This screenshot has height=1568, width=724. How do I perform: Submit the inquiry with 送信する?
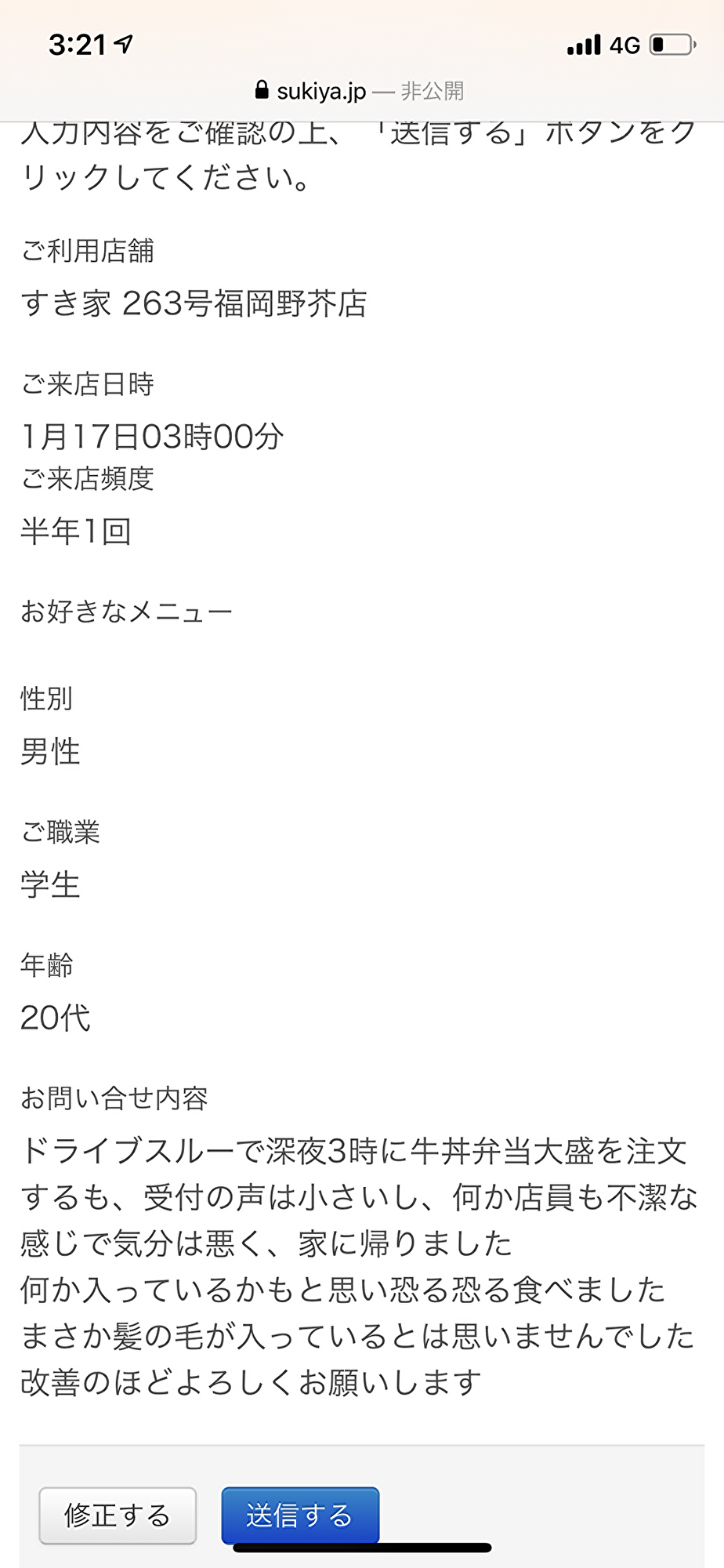pyautogui.click(x=300, y=1515)
